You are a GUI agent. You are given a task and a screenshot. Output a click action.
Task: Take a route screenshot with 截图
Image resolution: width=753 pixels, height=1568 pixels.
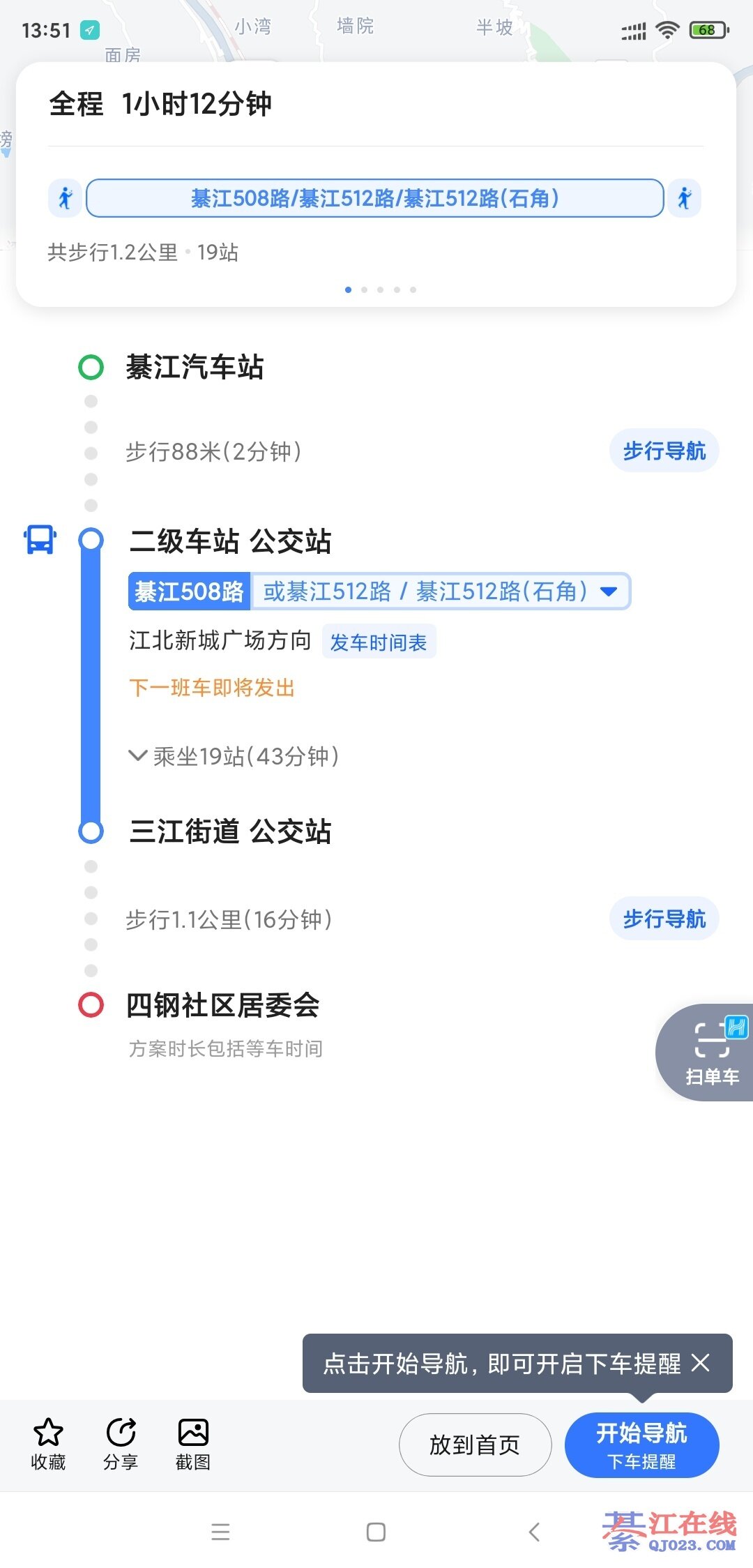click(x=193, y=1444)
